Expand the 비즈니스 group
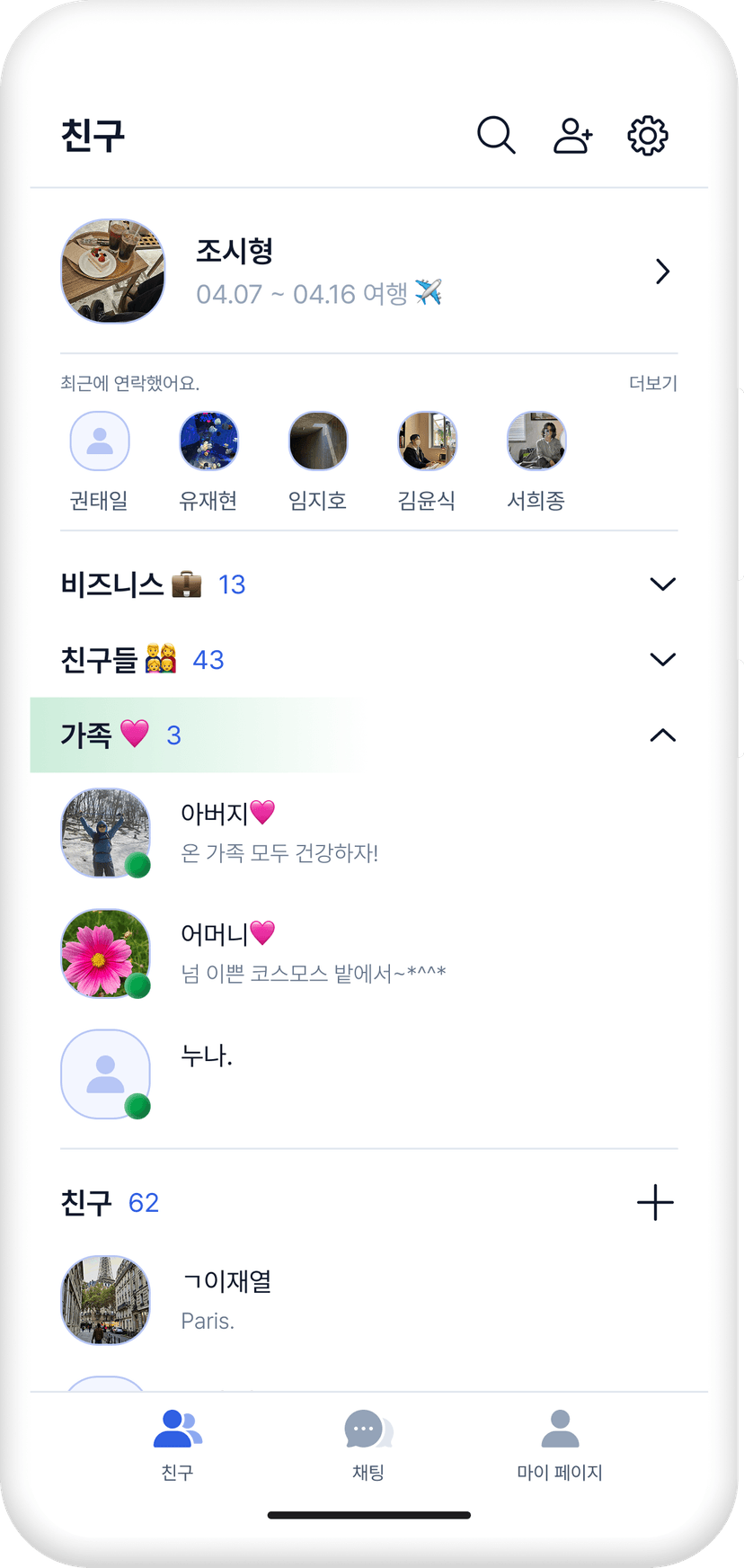744x1568 pixels. click(369, 584)
